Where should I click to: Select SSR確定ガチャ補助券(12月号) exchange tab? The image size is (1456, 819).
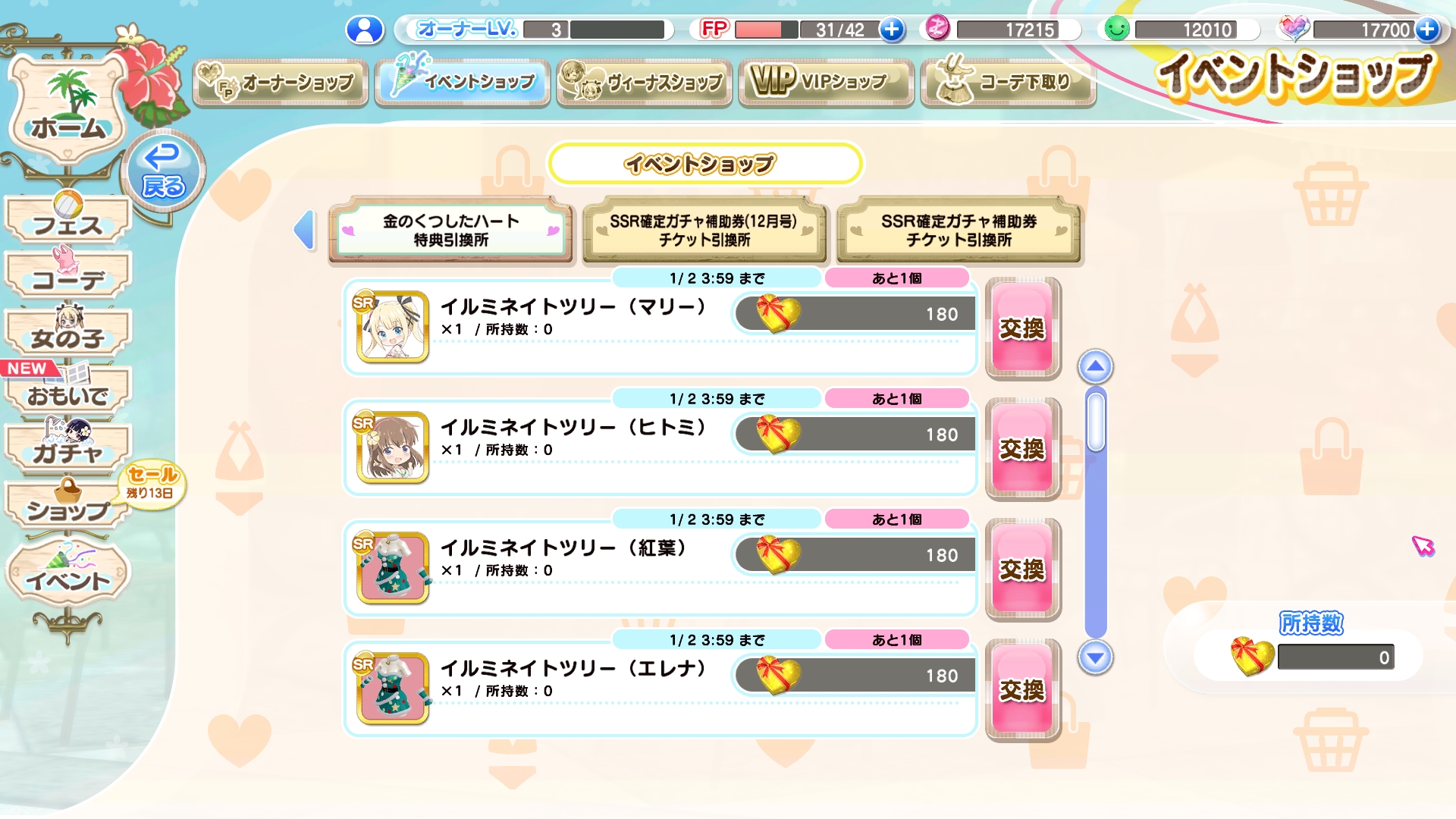[x=704, y=231]
